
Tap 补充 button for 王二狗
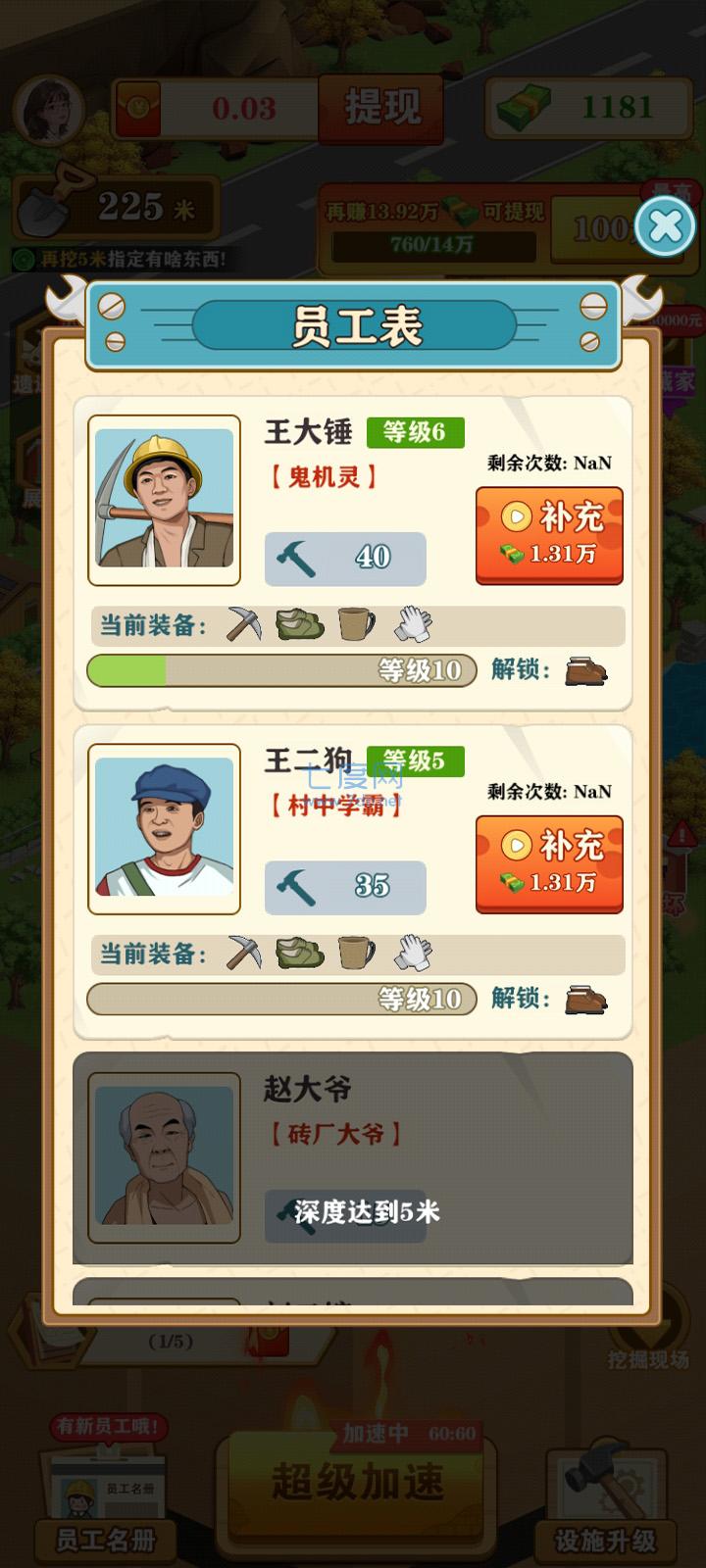point(549,863)
